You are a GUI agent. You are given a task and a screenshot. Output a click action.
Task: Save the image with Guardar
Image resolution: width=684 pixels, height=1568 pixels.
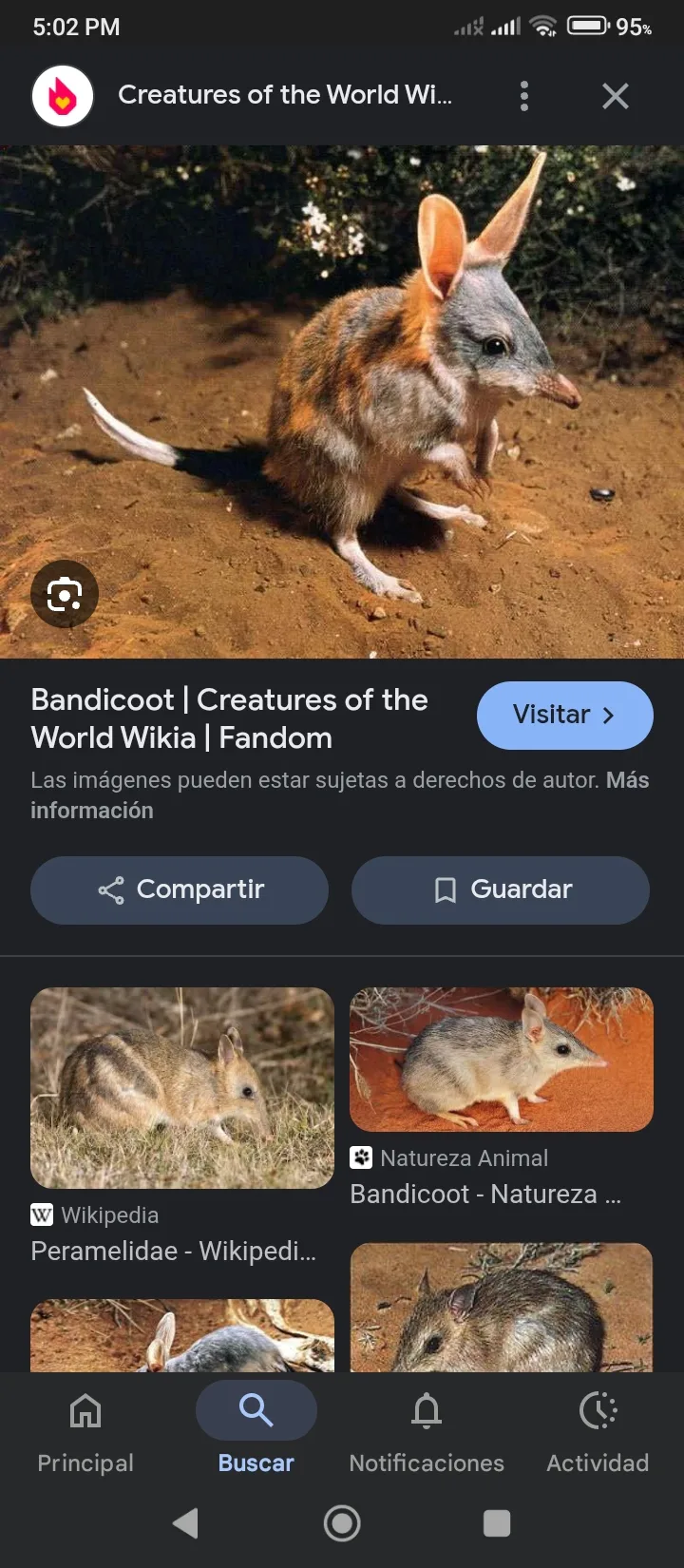point(501,889)
